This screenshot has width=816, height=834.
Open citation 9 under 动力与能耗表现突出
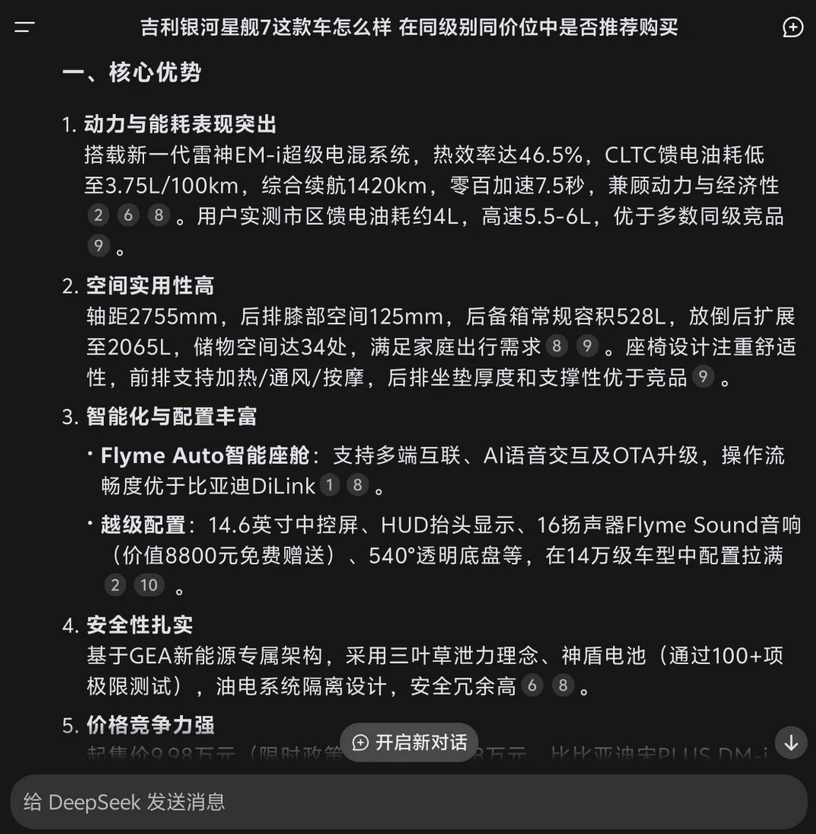98,246
